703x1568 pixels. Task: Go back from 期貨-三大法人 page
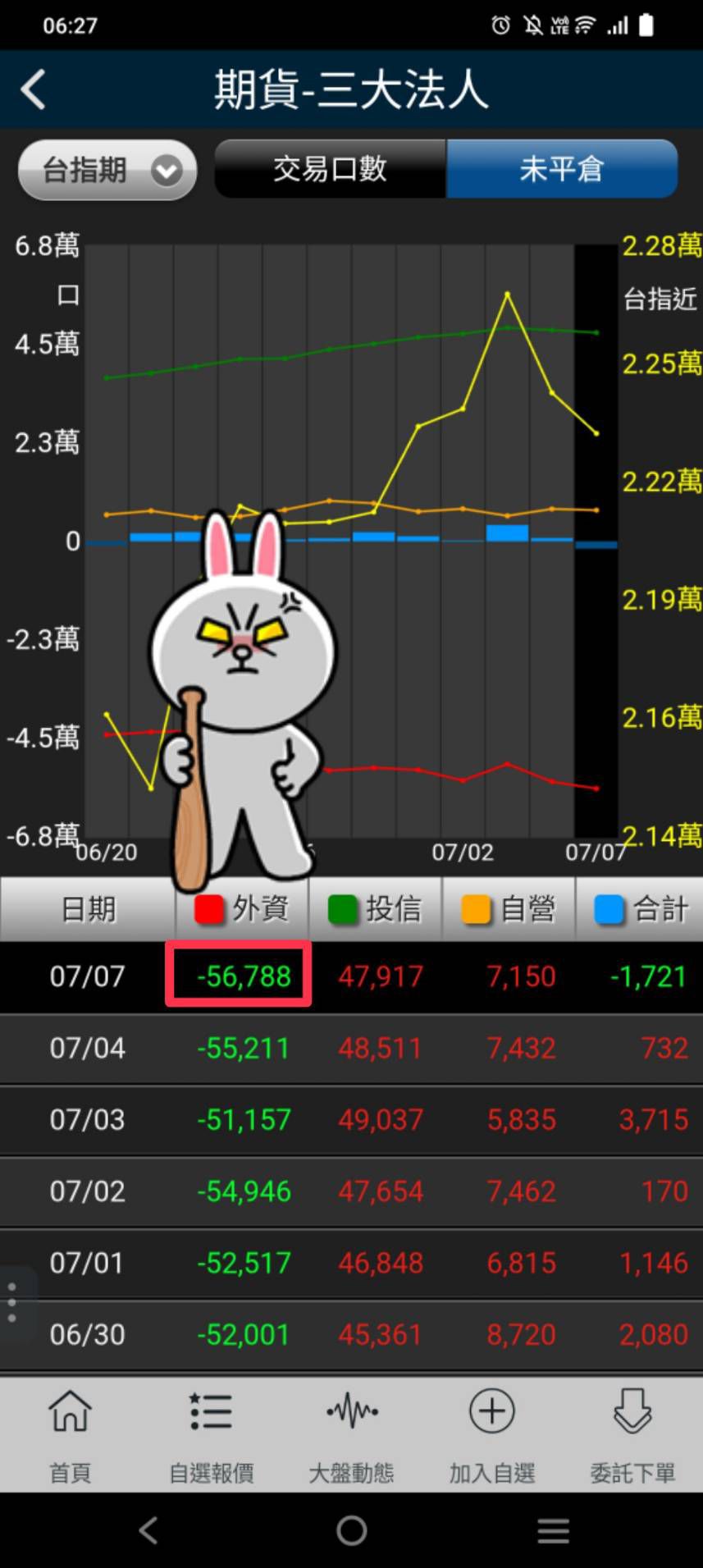[34, 89]
